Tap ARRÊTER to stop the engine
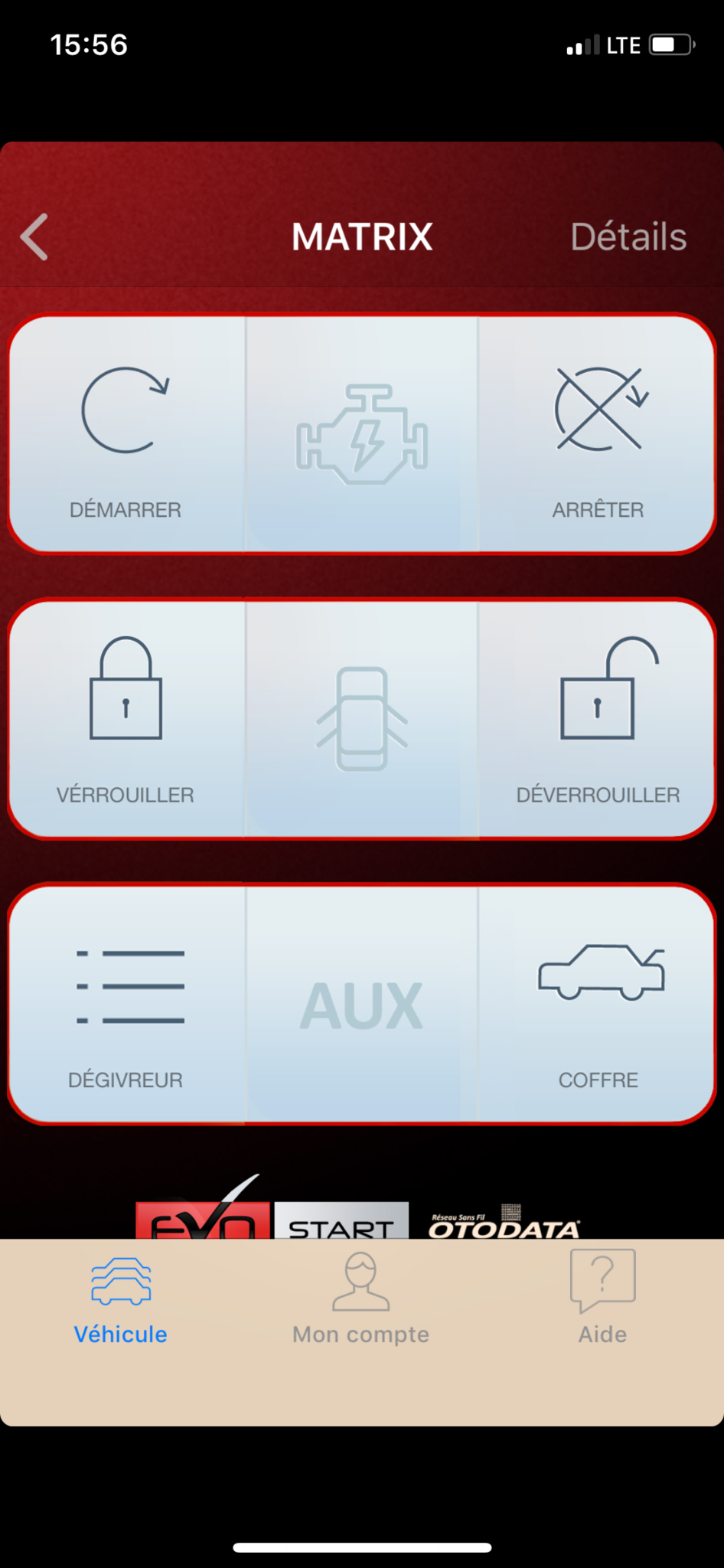The image size is (724, 1568). tap(598, 434)
